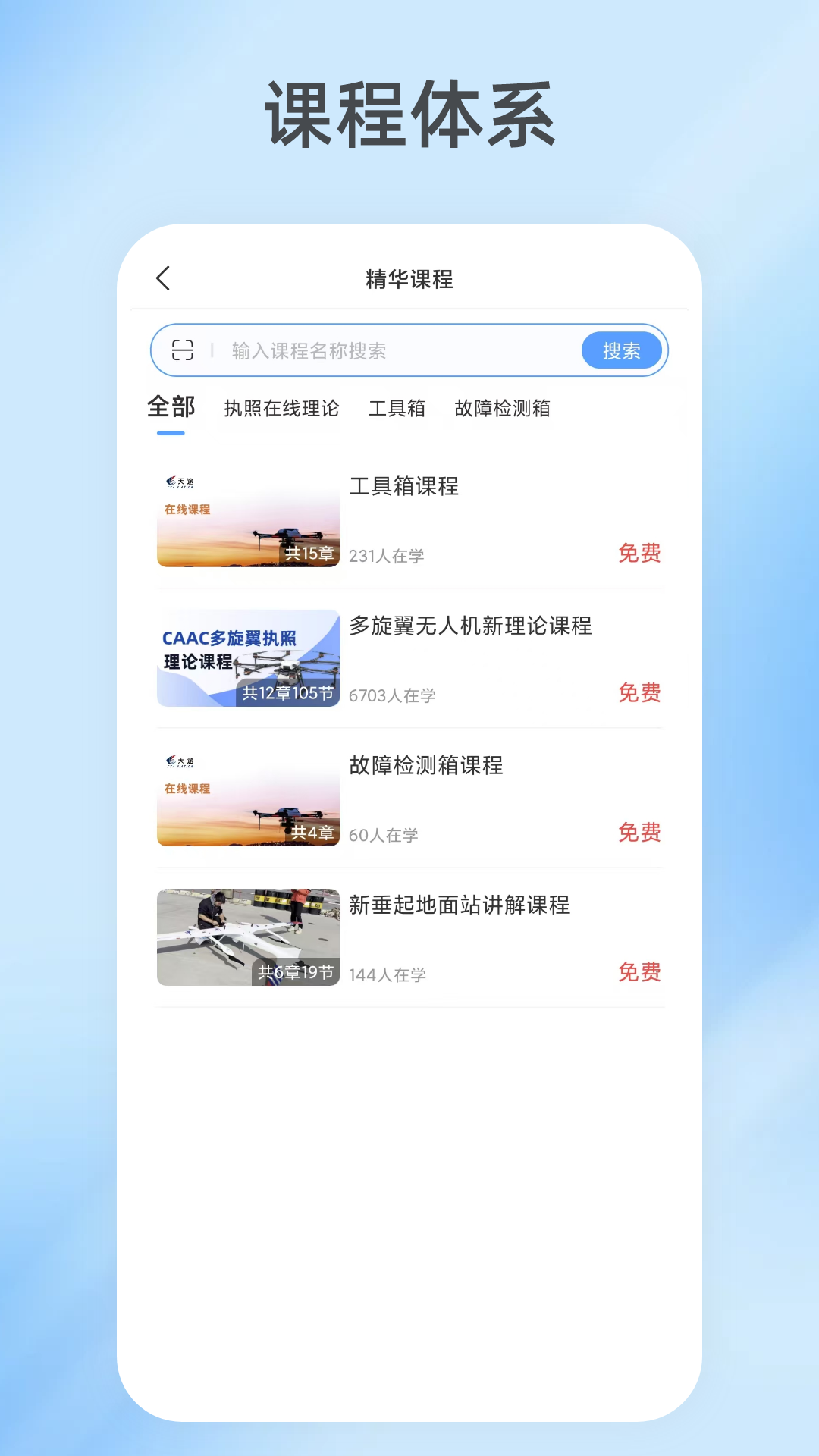The width and height of the screenshot is (819, 1456).
Task: Tap the 6703人在学 enrollment count
Action: point(391,695)
